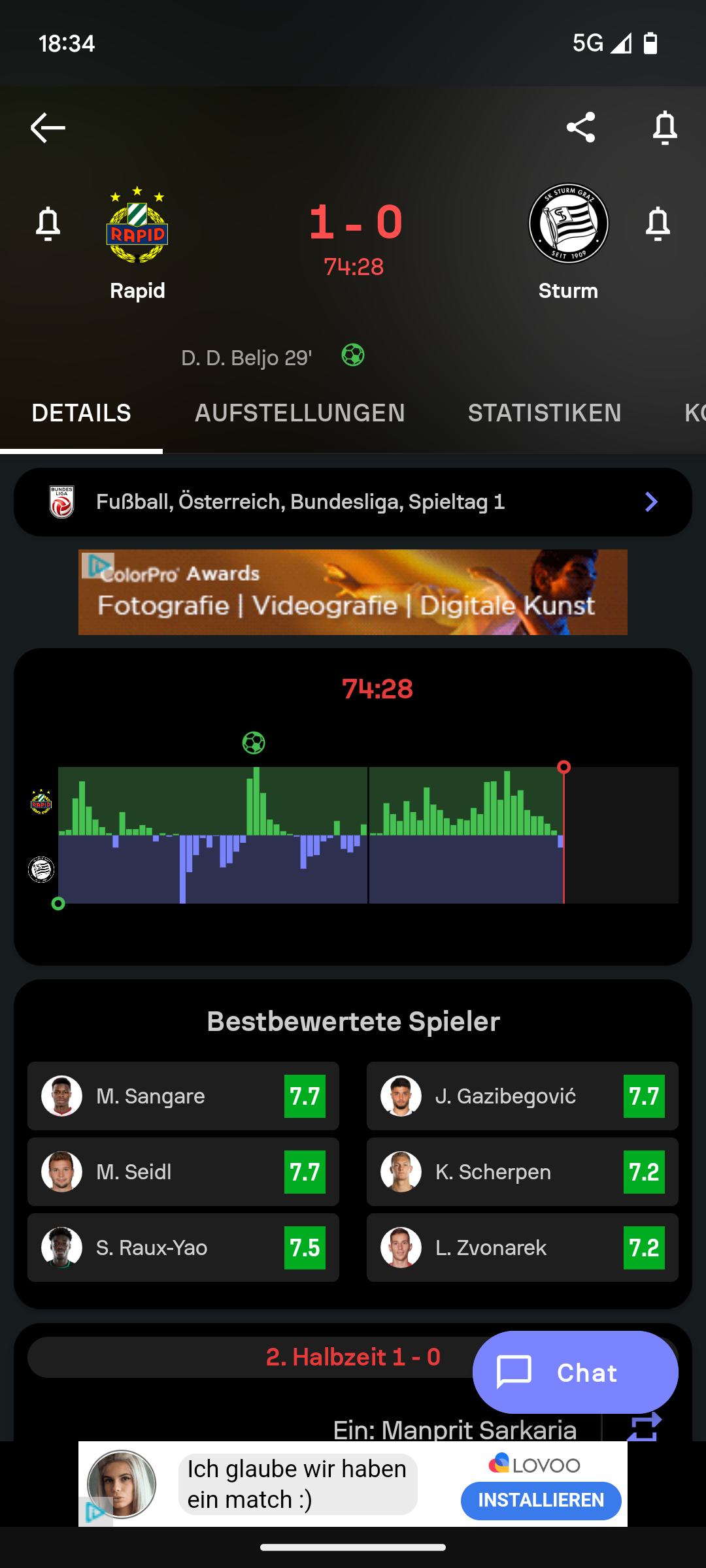Open player K. Scherpen
This screenshot has height=1568, width=706.
[x=522, y=1171]
